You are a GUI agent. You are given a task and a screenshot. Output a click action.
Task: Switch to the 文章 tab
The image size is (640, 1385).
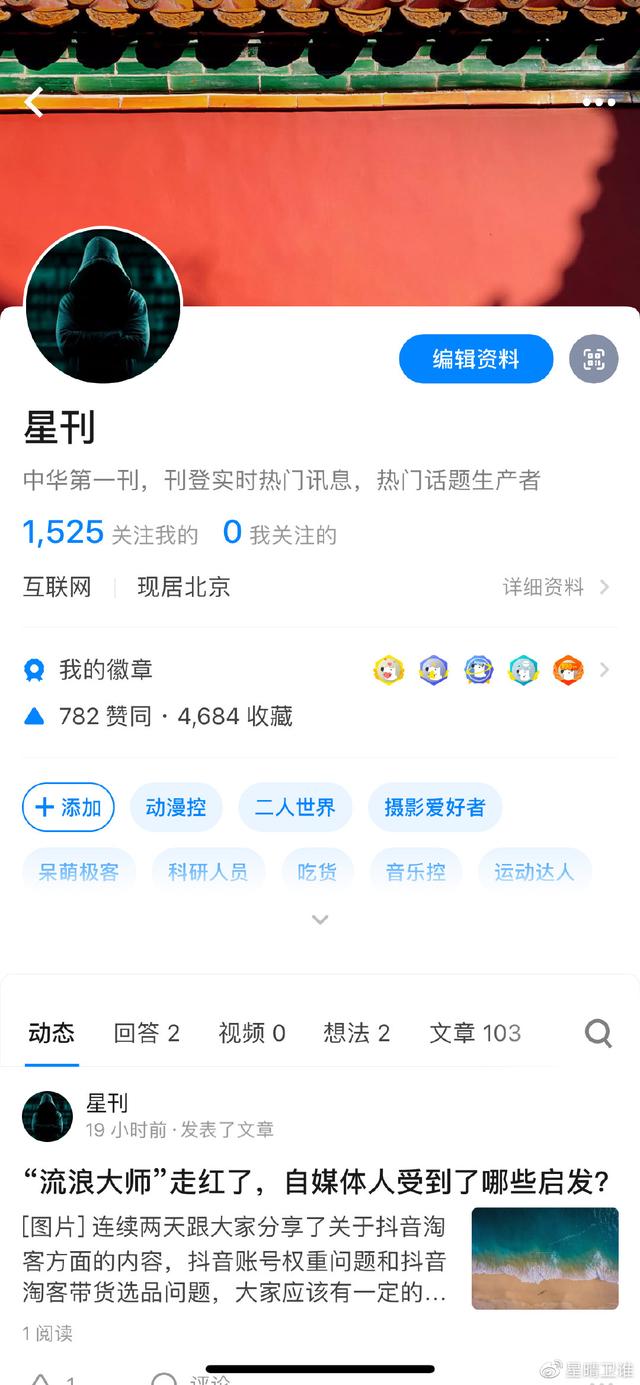click(475, 1033)
